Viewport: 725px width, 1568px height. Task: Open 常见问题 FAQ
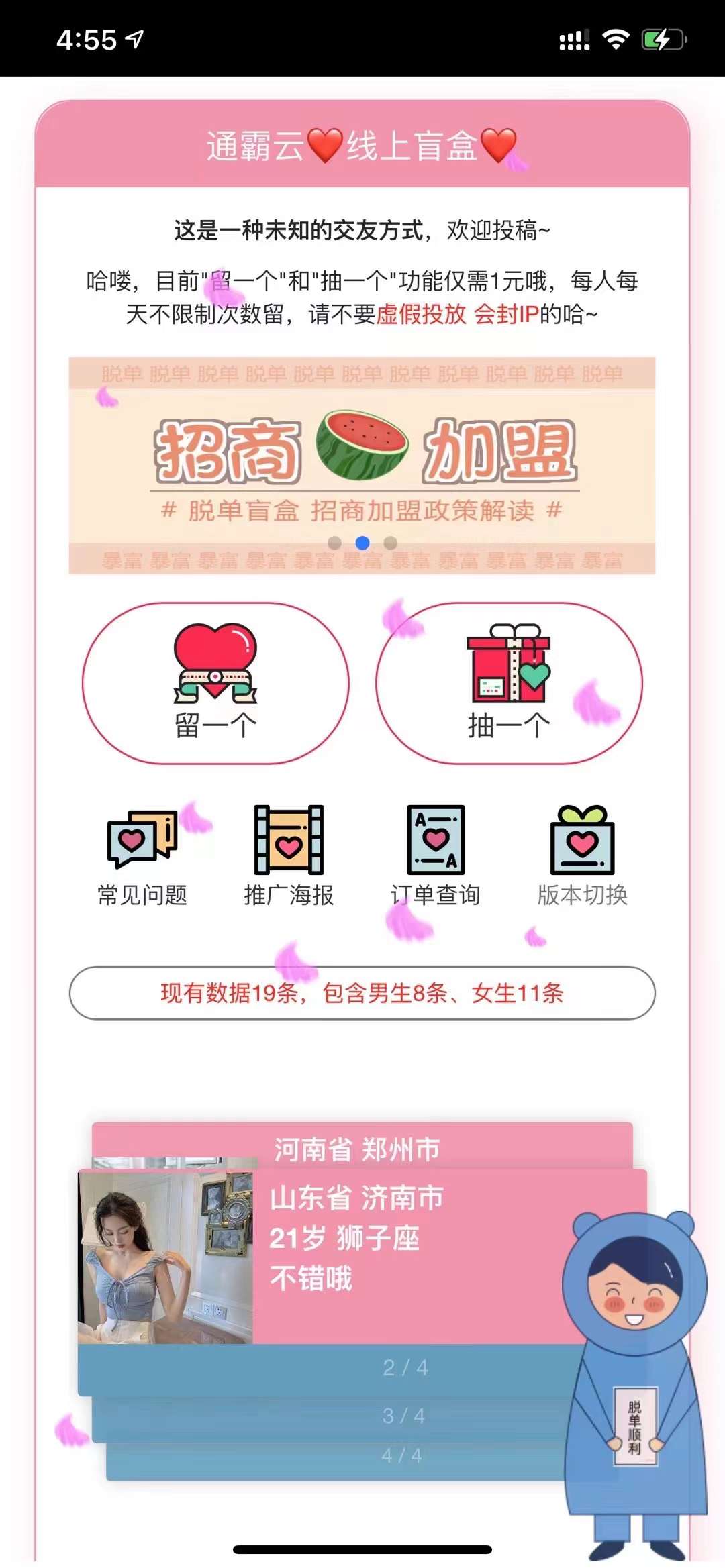[142, 856]
